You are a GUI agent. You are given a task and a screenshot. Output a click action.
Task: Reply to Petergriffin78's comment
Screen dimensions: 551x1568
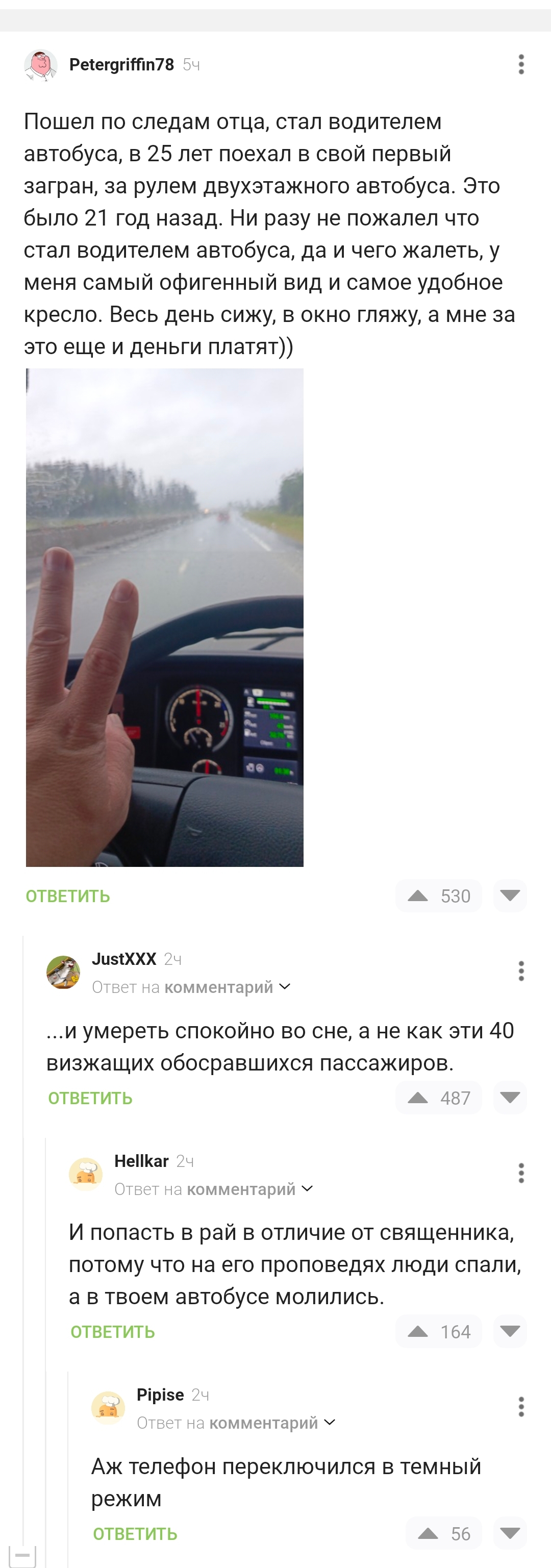(x=67, y=896)
